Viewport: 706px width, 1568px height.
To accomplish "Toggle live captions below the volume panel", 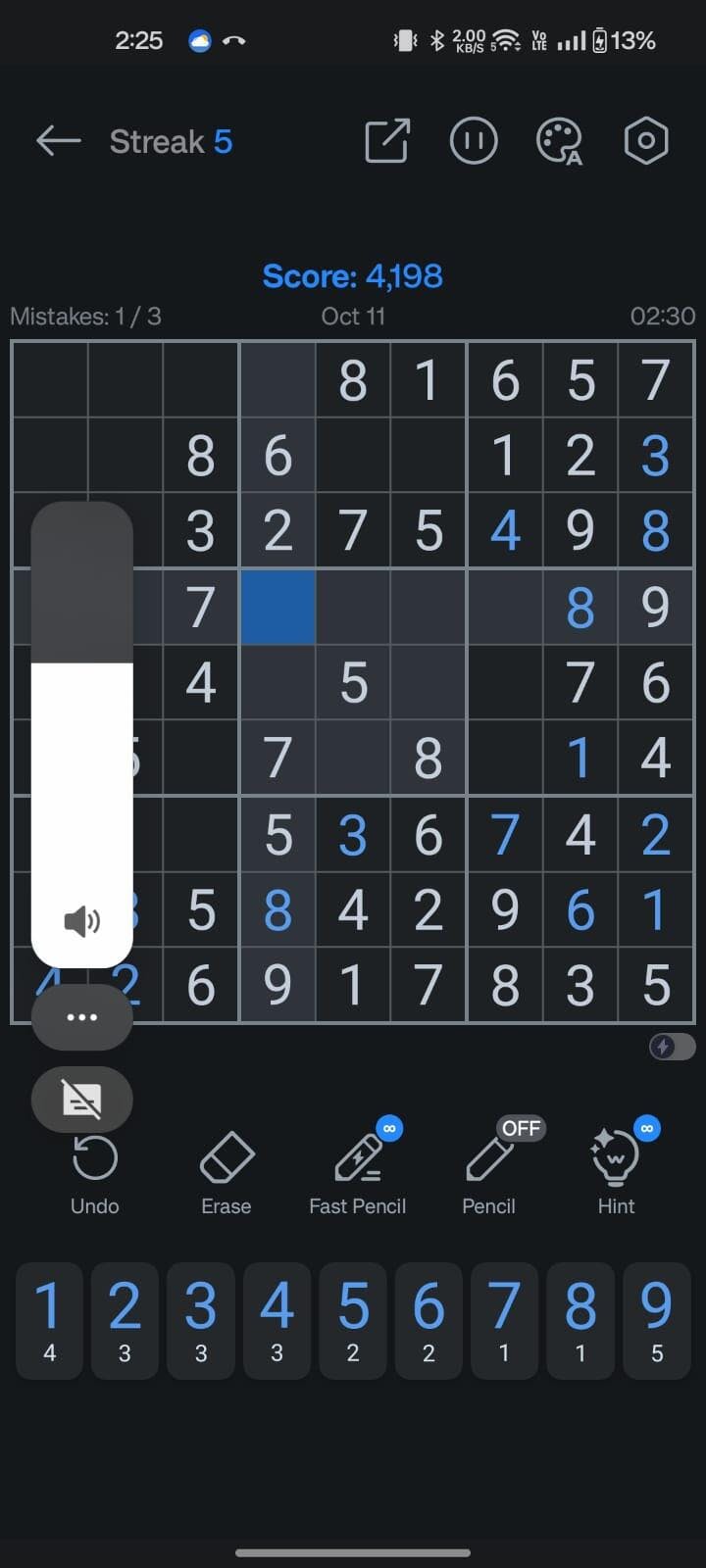I will click(x=81, y=1100).
